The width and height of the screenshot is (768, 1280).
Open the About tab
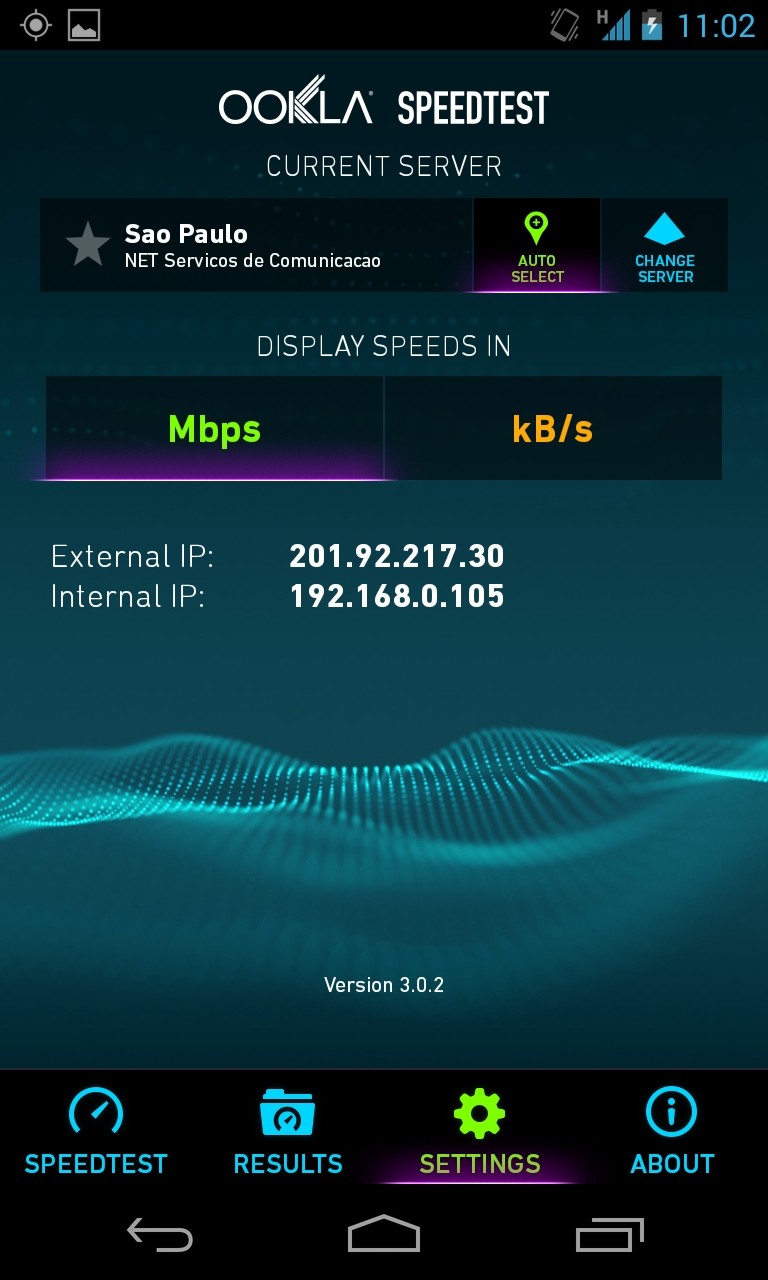pyautogui.click(x=672, y=1130)
